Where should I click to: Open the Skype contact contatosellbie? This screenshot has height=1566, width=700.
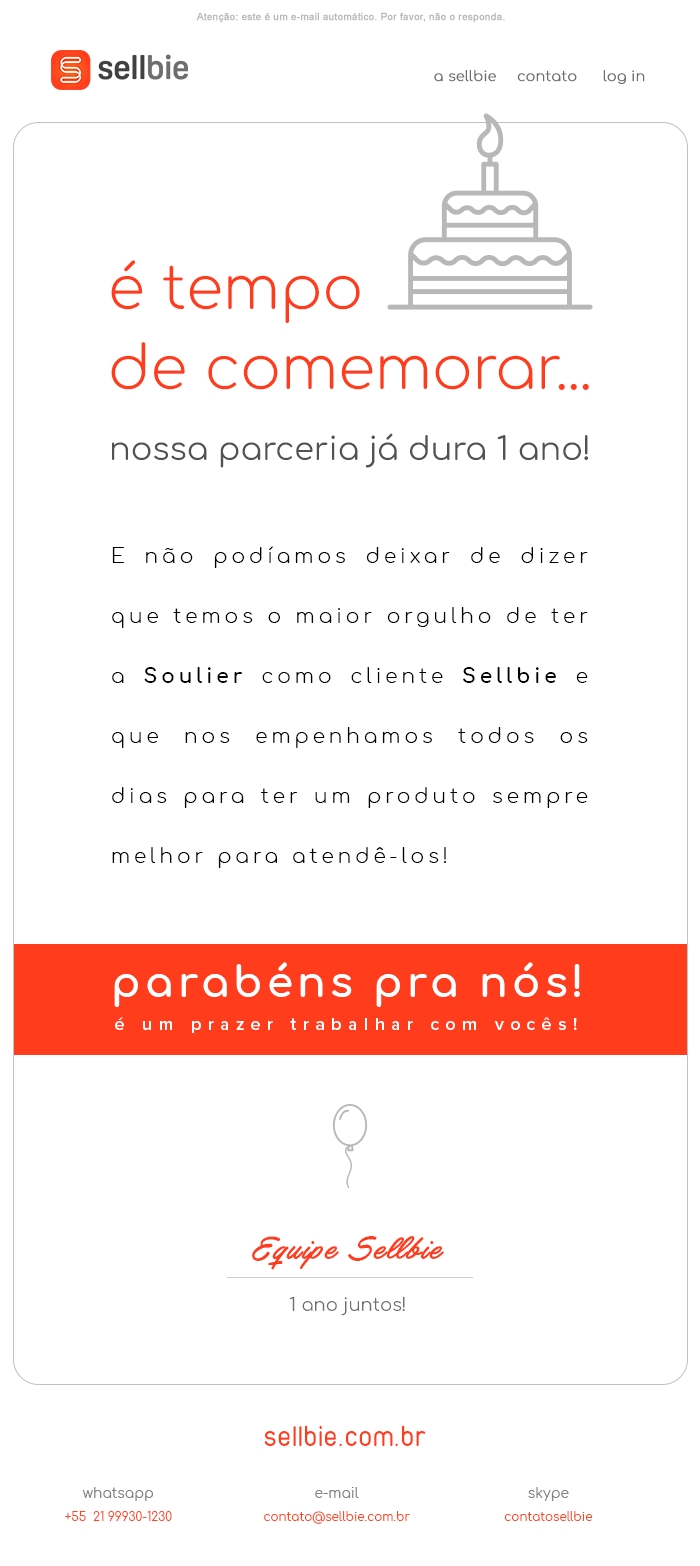(548, 1517)
